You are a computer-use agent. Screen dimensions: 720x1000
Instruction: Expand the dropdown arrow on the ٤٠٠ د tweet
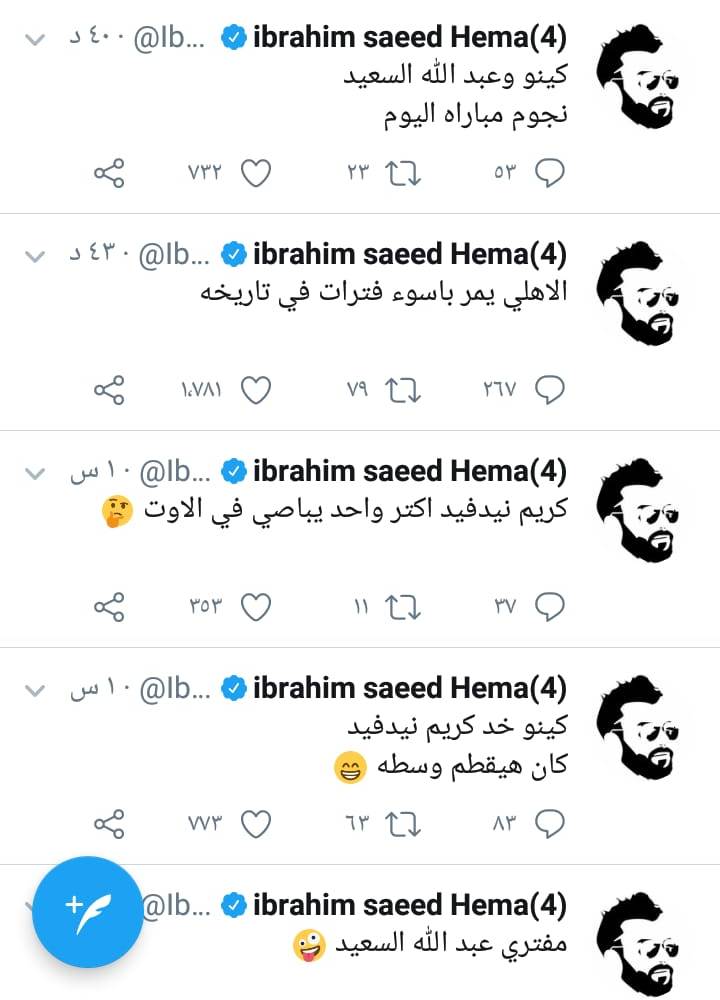(34, 40)
